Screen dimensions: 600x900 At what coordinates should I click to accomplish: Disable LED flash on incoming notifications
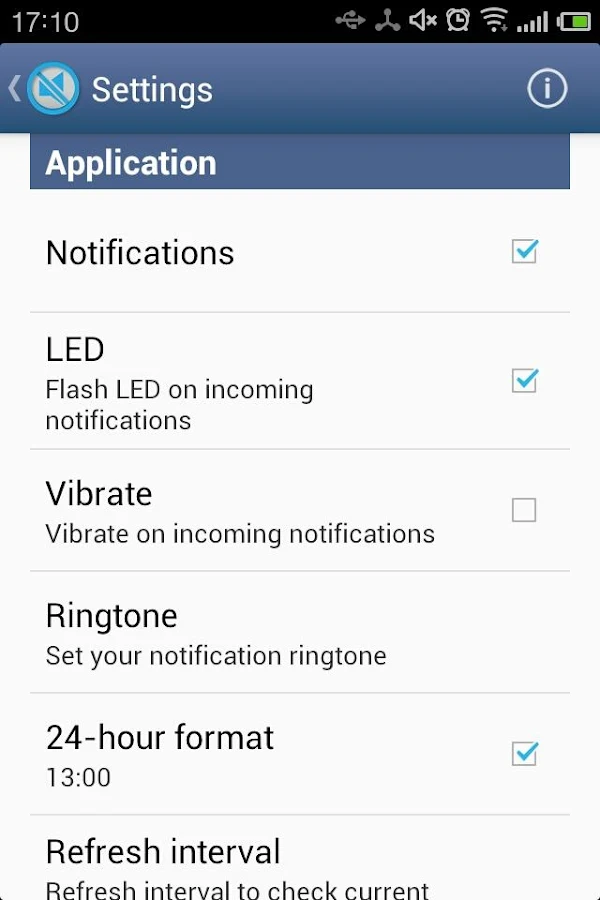(524, 380)
